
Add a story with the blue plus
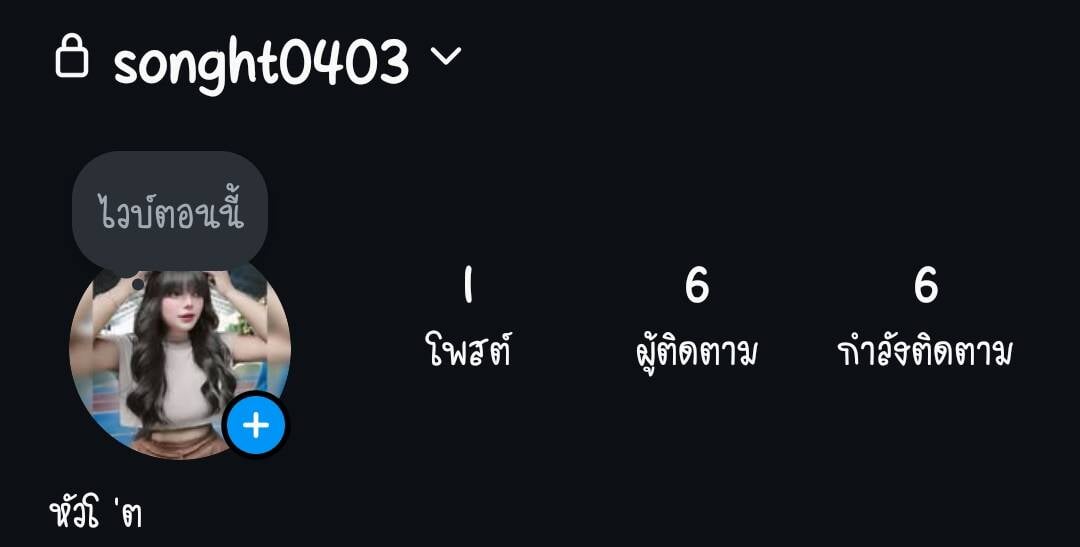click(x=256, y=426)
